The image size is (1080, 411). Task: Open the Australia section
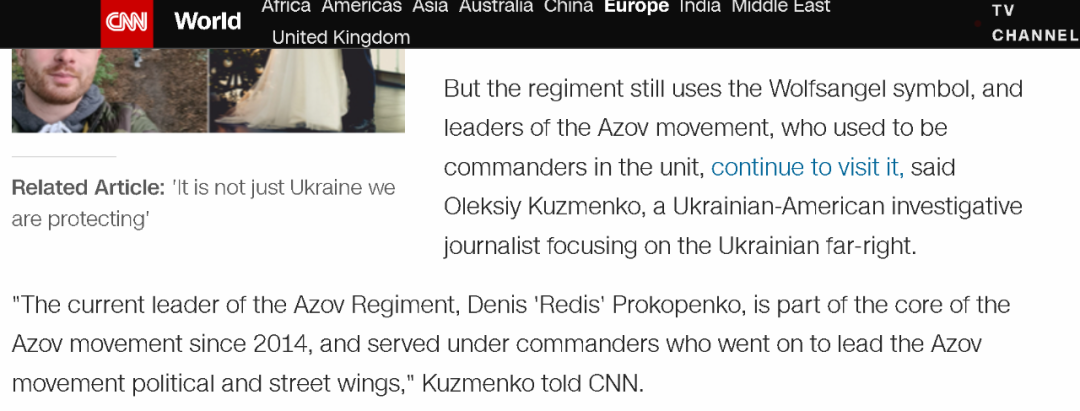[496, 7]
